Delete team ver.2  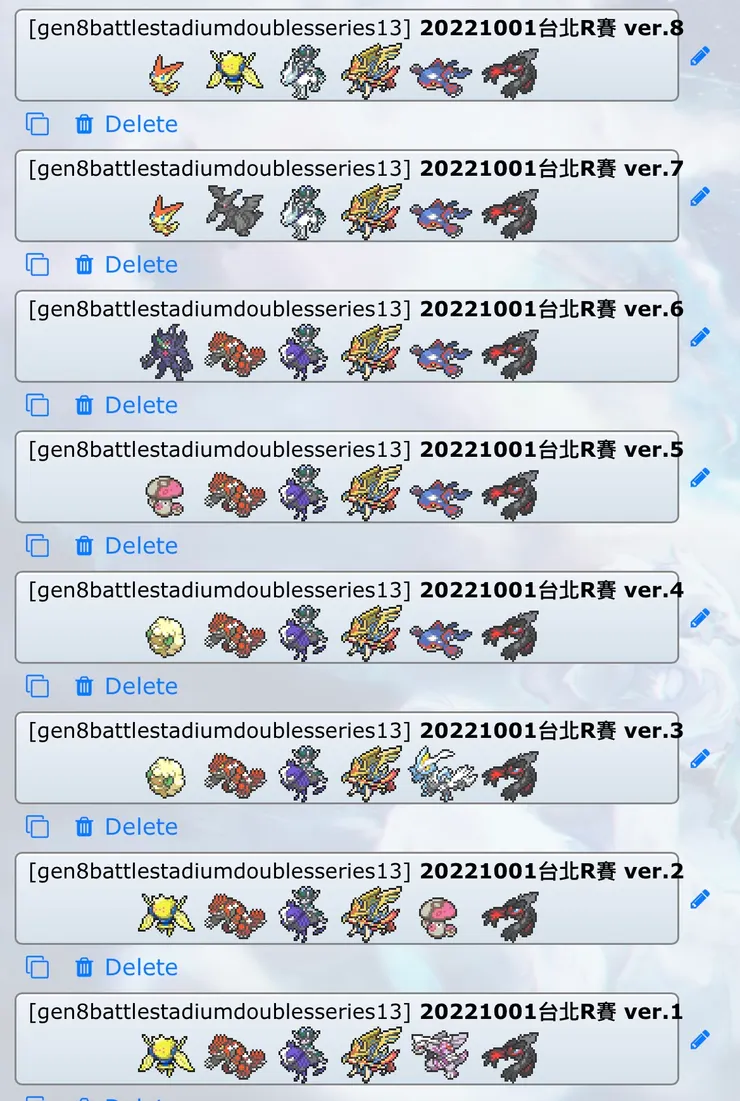click(126, 967)
